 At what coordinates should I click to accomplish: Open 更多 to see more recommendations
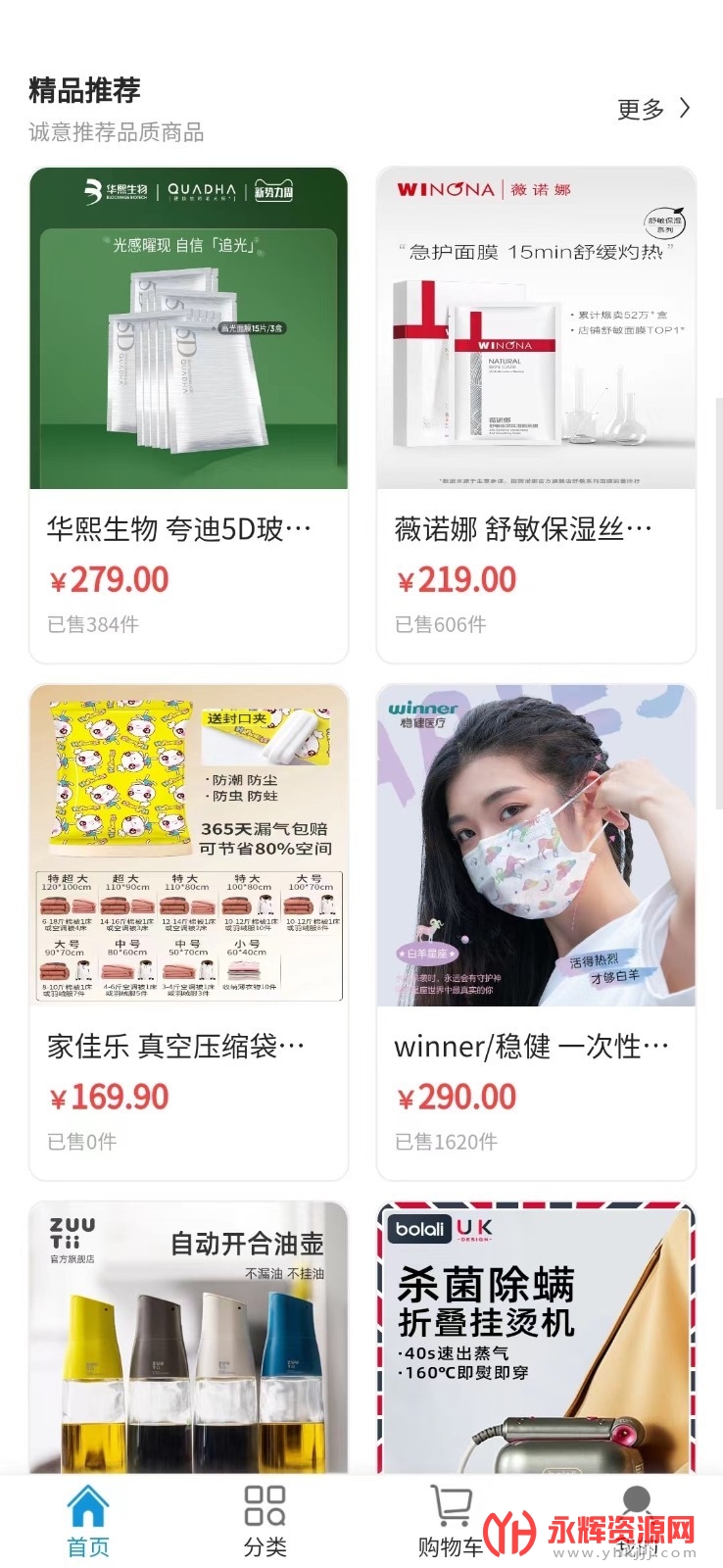(x=653, y=109)
